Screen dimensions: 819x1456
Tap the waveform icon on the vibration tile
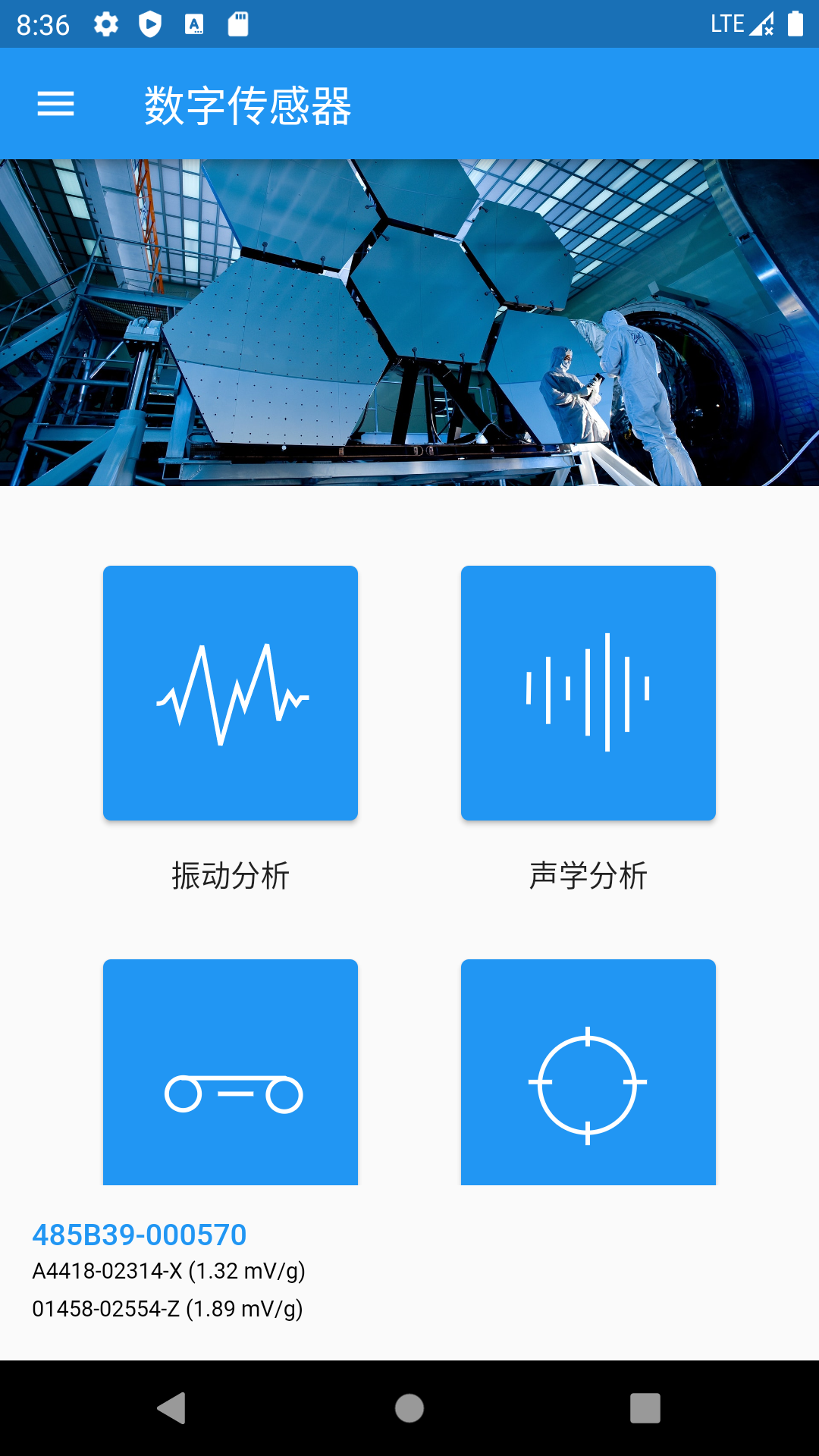(x=230, y=691)
